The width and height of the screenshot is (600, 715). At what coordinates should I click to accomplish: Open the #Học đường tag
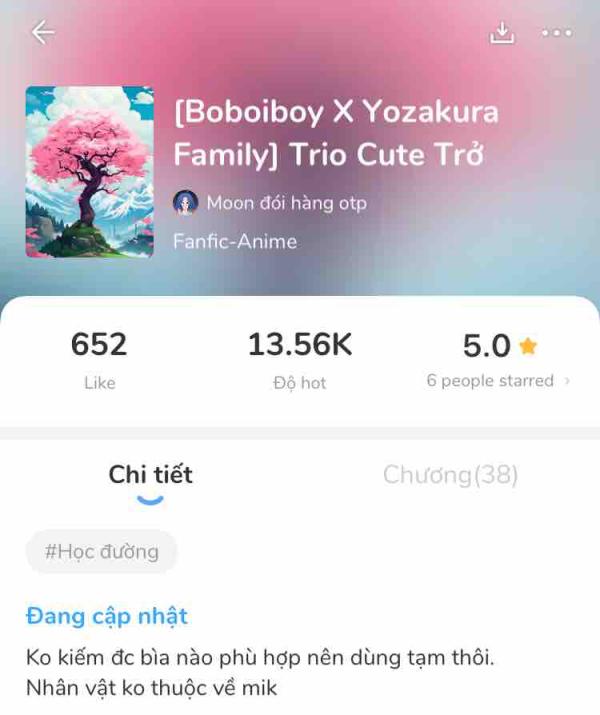tap(101, 552)
